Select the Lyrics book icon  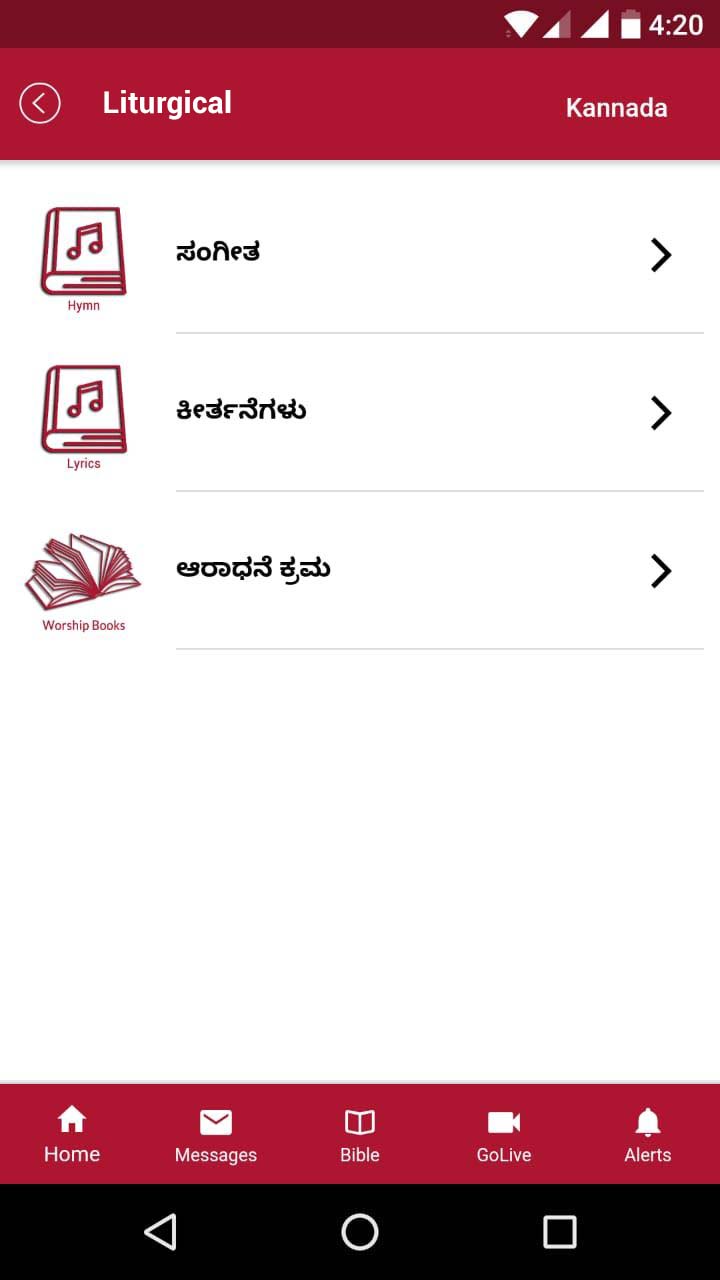pos(83,408)
